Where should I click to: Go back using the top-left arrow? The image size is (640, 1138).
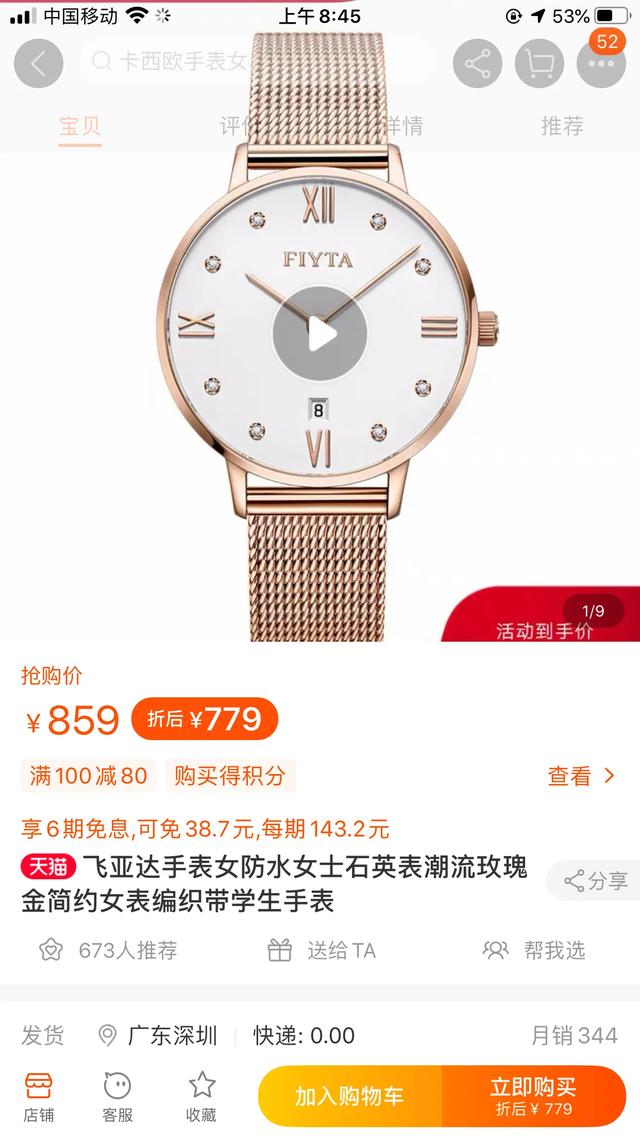[x=38, y=63]
